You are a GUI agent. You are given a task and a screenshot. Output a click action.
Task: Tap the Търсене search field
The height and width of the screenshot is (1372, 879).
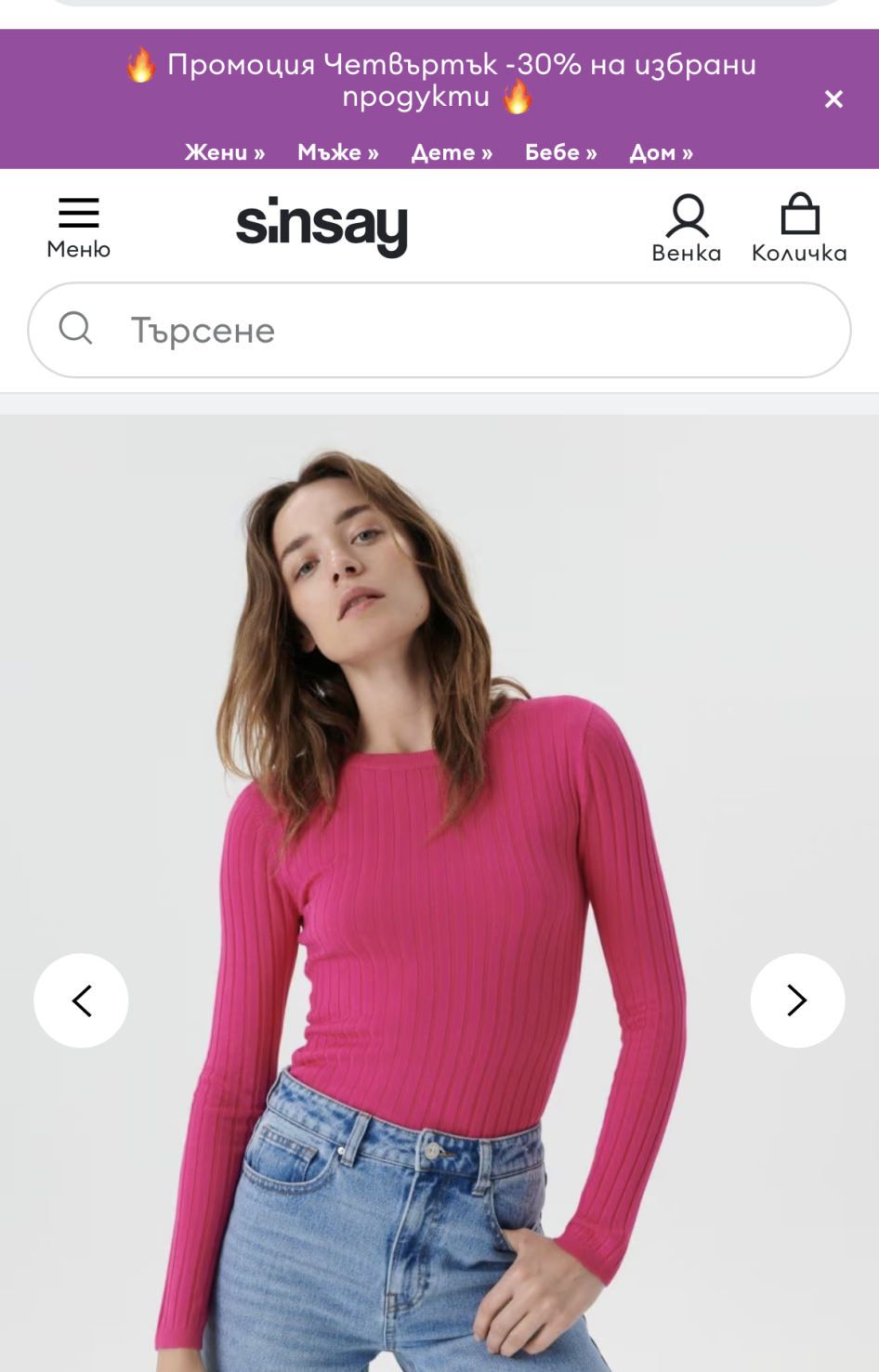pos(439,330)
